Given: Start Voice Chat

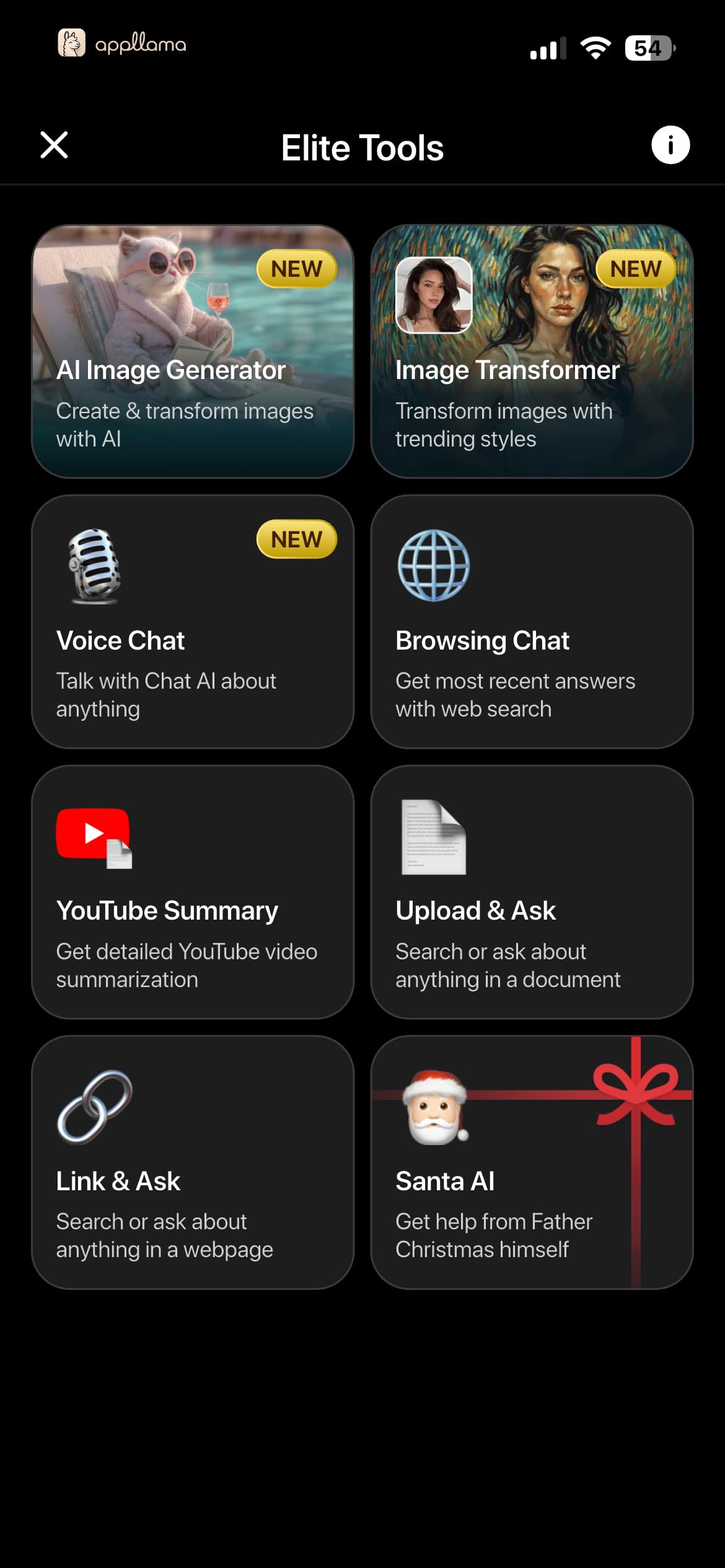Looking at the screenshot, I should point(193,622).
